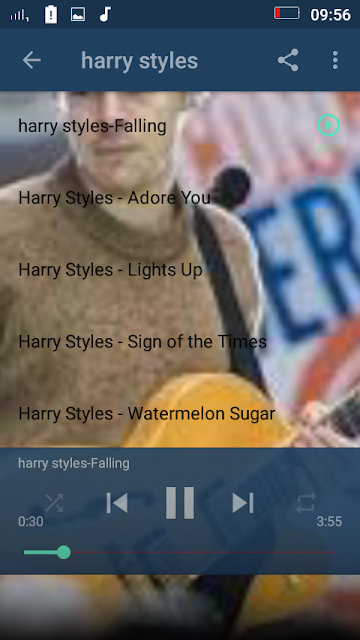This screenshot has height=640, width=360.
Task: Open the three-dot overflow menu
Action: [335, 60]
